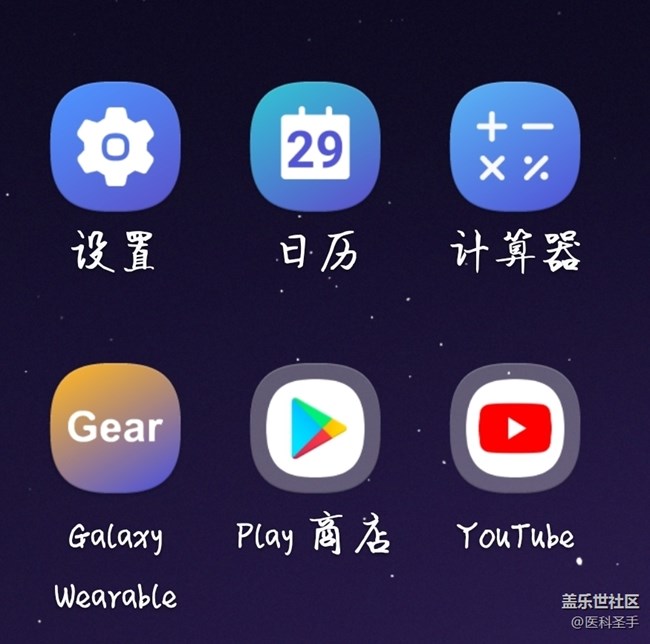
Task: Open the 计算器 calculator app
Action: coord(515,148)
